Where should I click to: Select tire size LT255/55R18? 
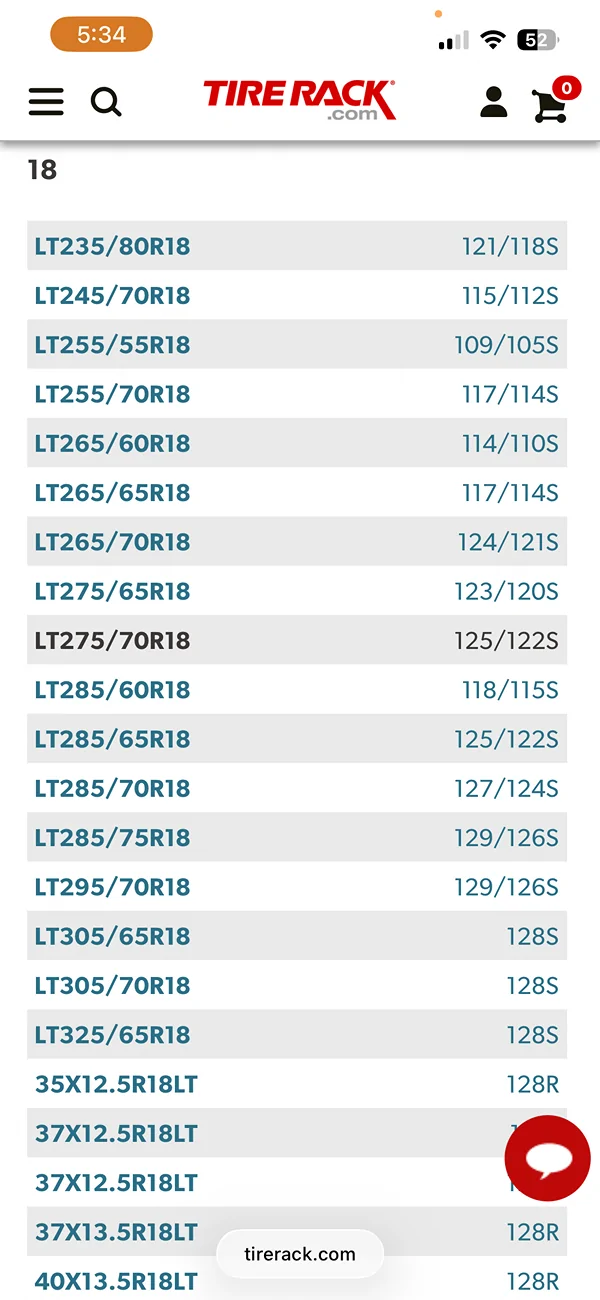tap(112, 345)
